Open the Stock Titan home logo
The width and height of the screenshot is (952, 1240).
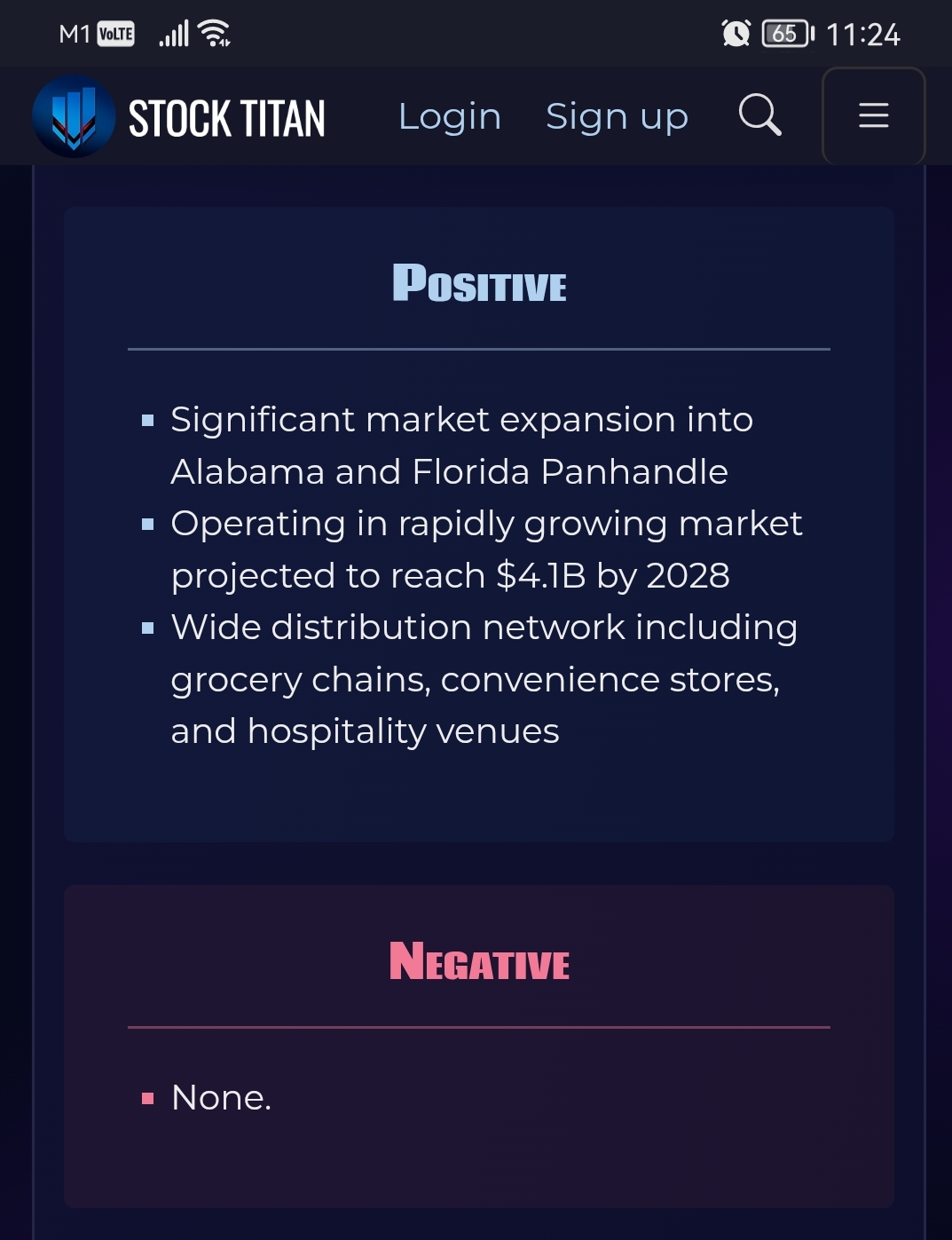coord(179,117)
